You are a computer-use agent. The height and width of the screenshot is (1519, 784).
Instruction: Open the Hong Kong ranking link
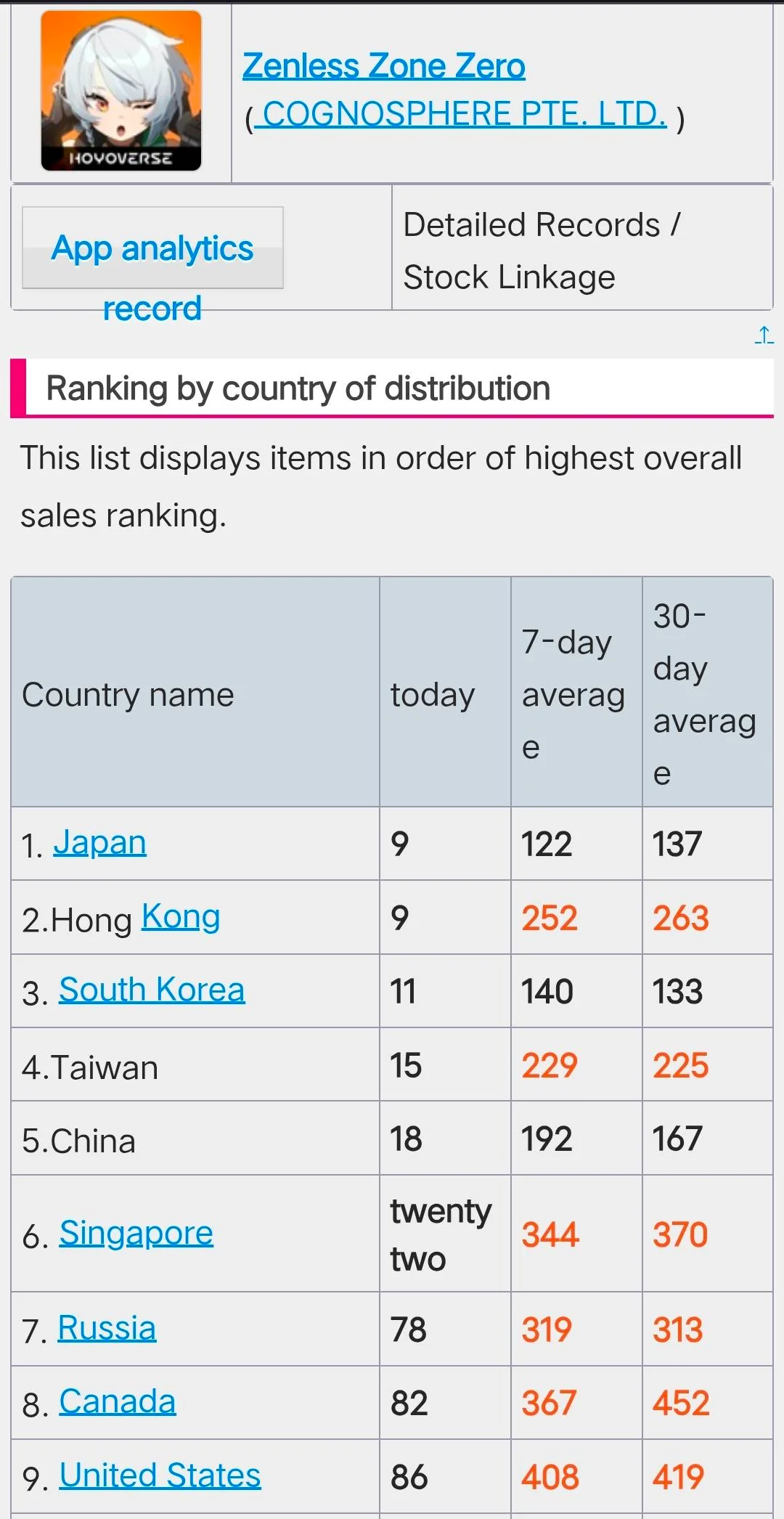tap(181, 916)
